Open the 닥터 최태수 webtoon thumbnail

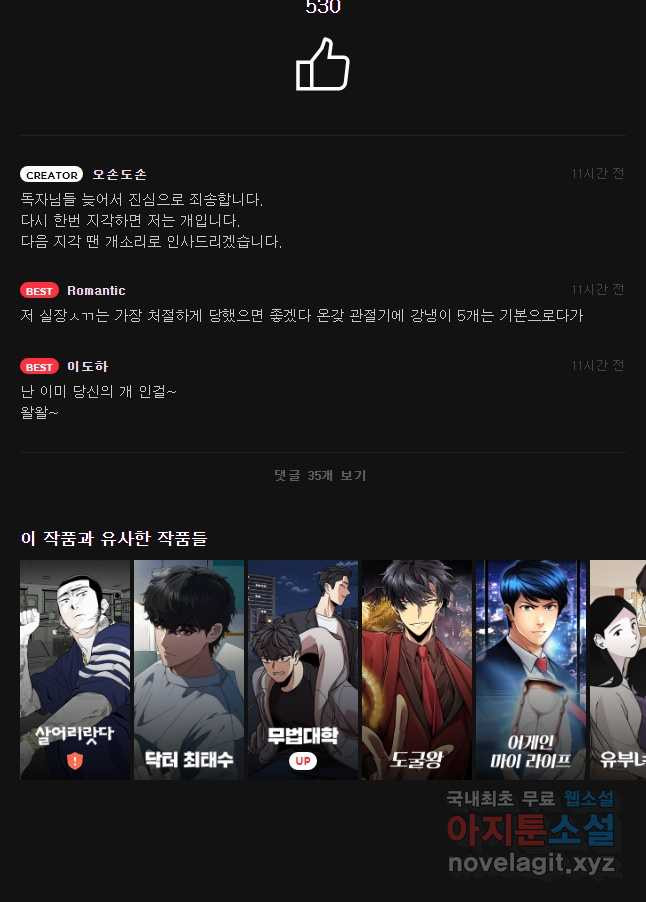coord(189,669)
